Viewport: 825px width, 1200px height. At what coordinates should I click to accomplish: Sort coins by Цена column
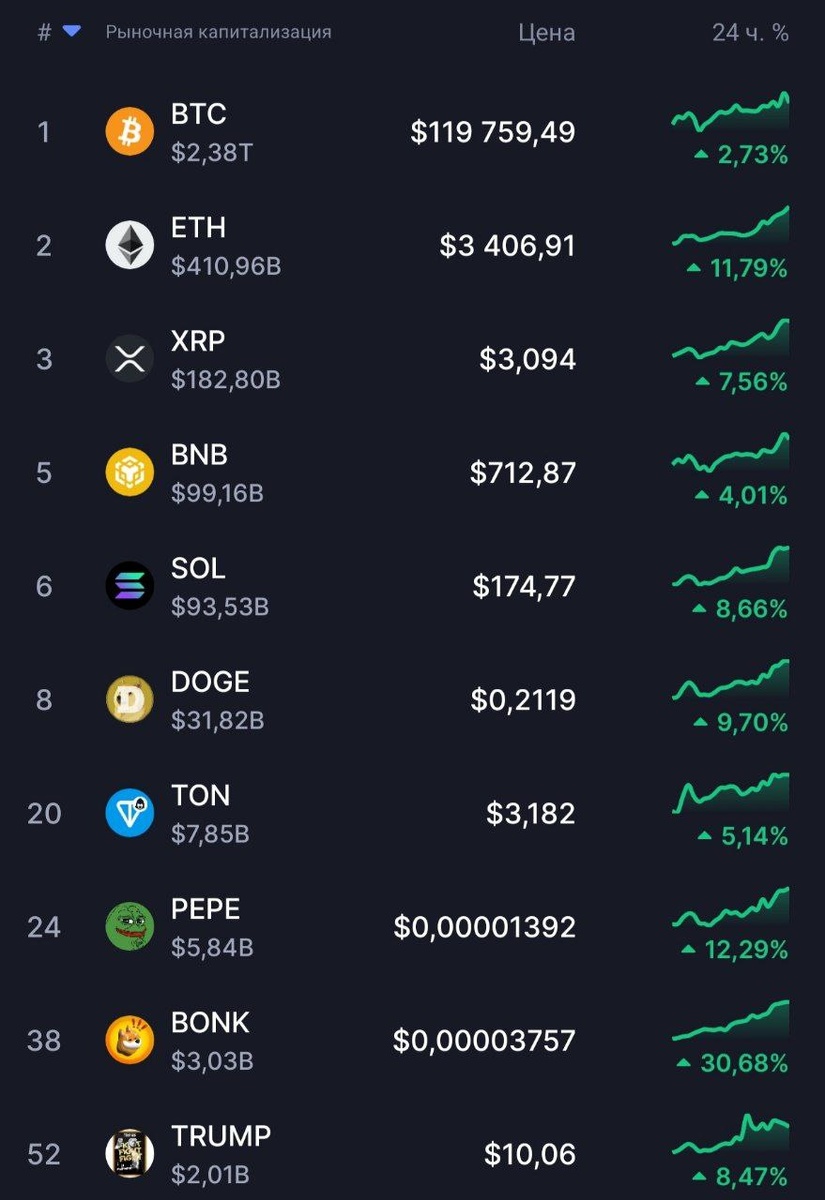coord(546,33)
